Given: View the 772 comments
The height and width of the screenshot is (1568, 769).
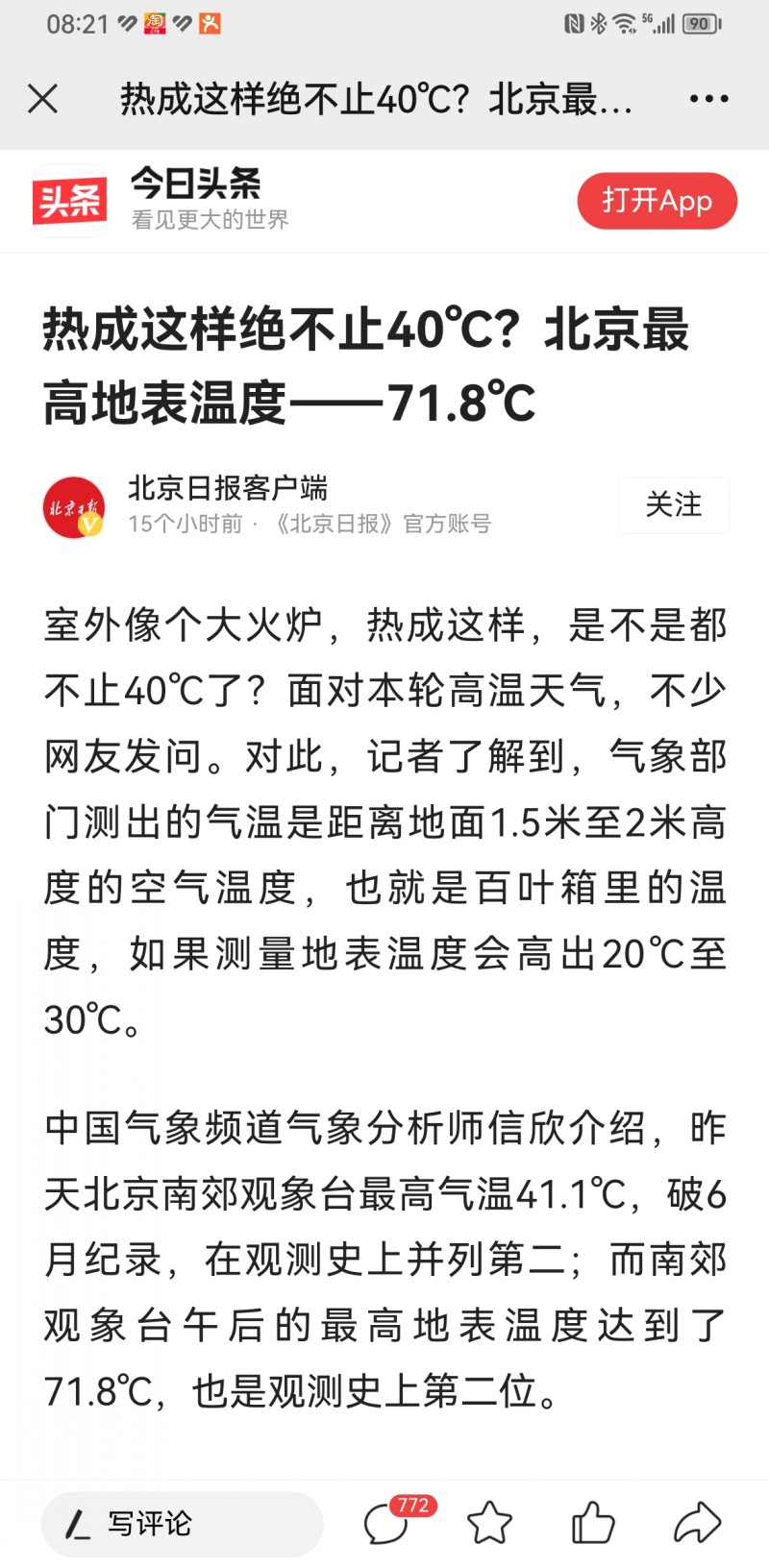Looking at the screenshot, I should (x=388, y=1524).
